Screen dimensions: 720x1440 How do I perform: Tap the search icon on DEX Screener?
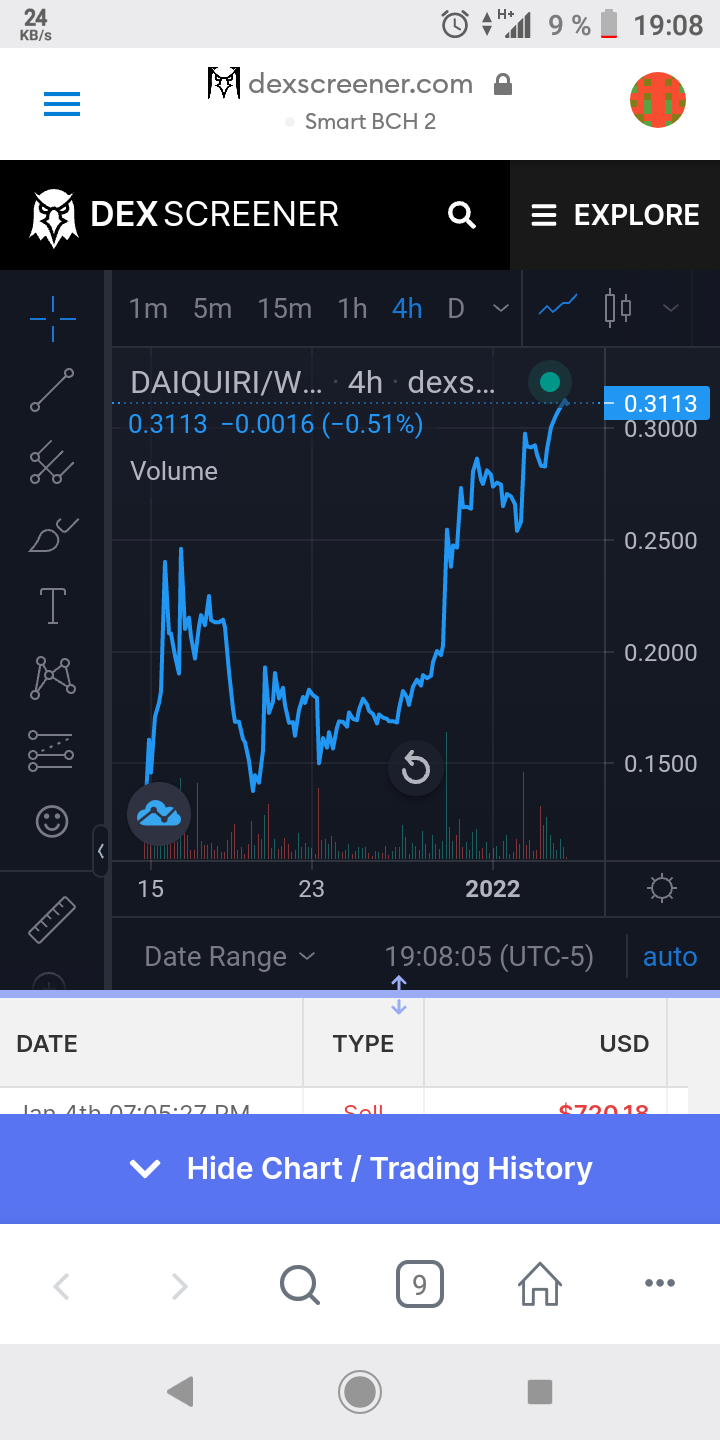(461, 215)
